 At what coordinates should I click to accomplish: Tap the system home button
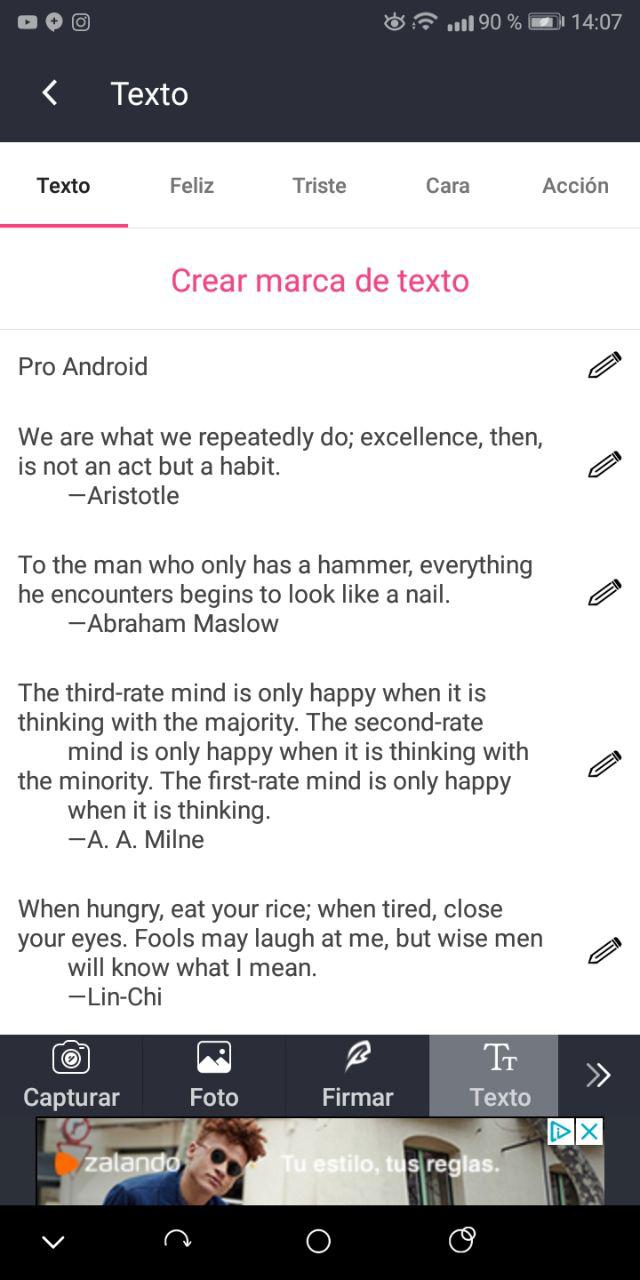(x=318, y=1241)
